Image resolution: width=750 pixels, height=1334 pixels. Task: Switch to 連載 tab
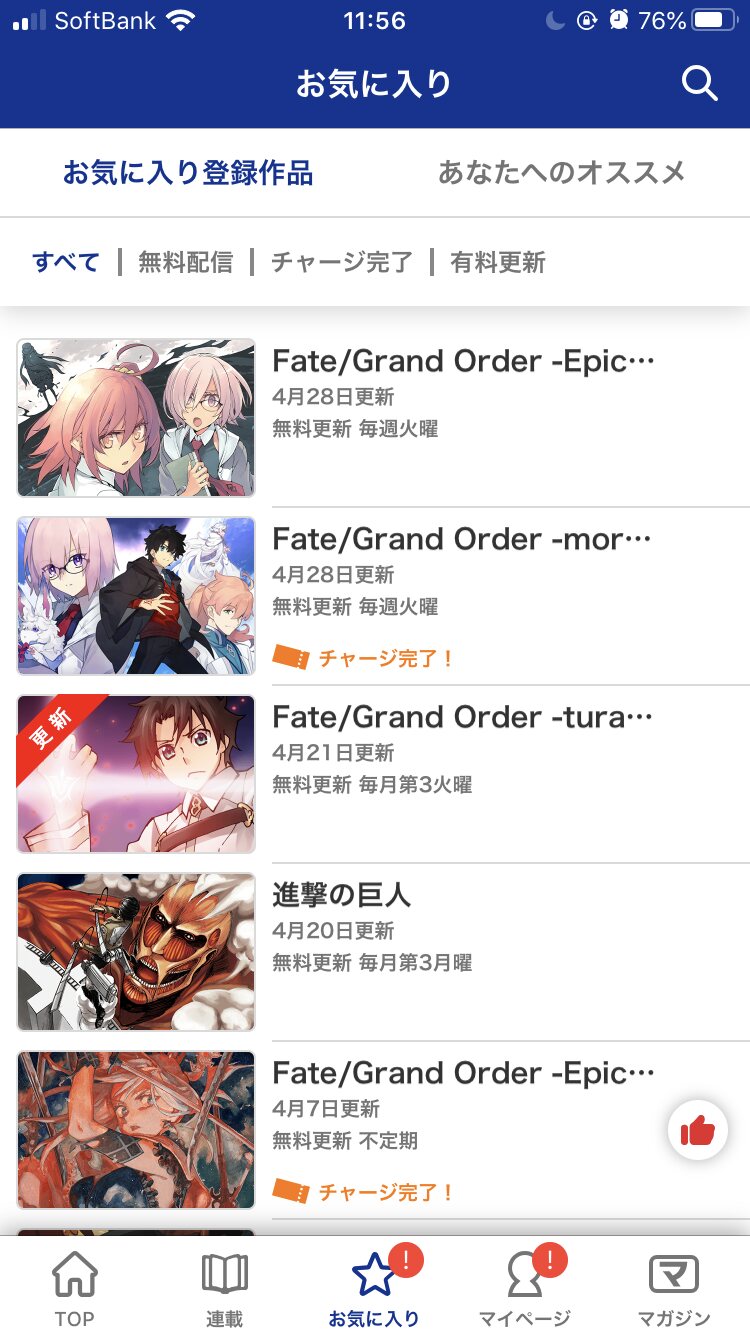[x=224, y=1290]
